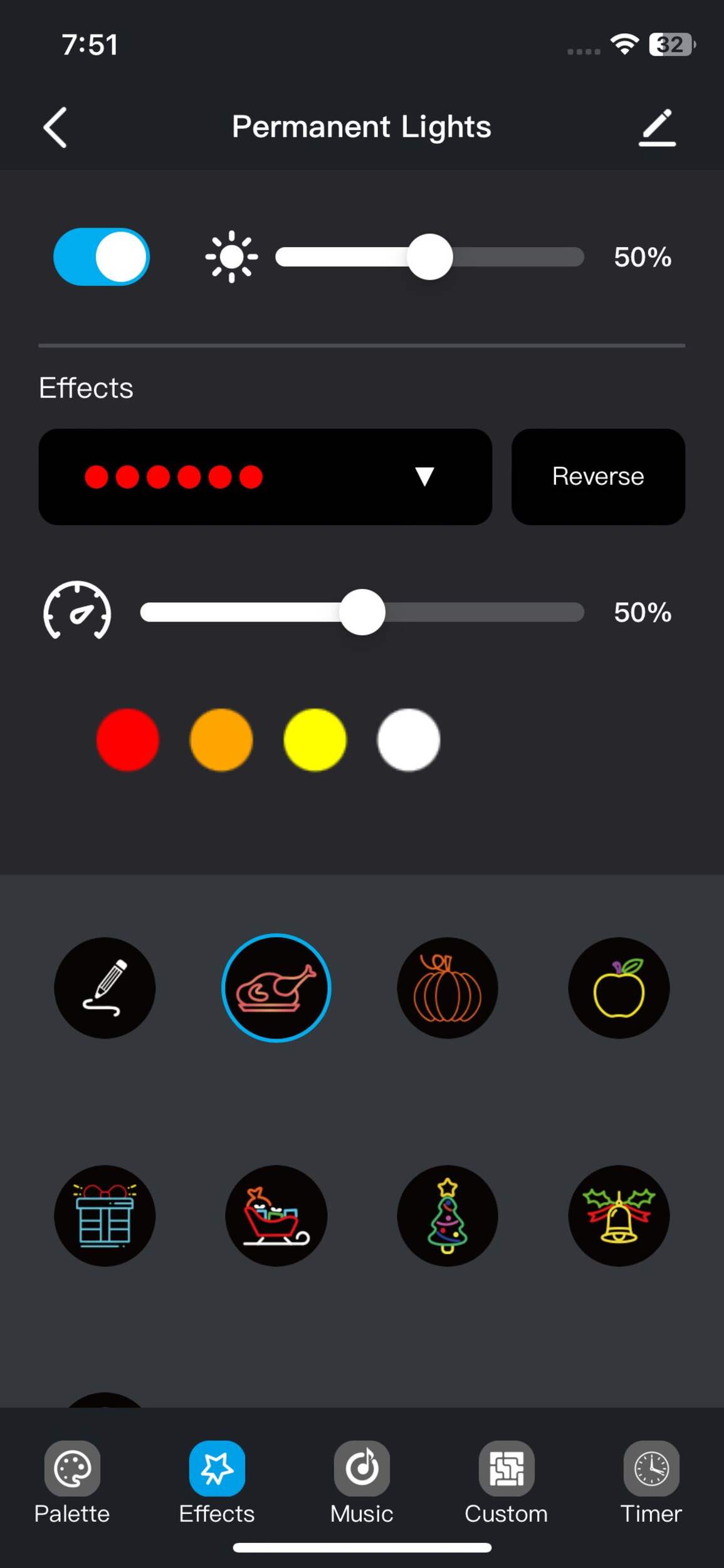
Task: Tap the Reverse button
Action: pyautogui.click(x=597, y=477)
